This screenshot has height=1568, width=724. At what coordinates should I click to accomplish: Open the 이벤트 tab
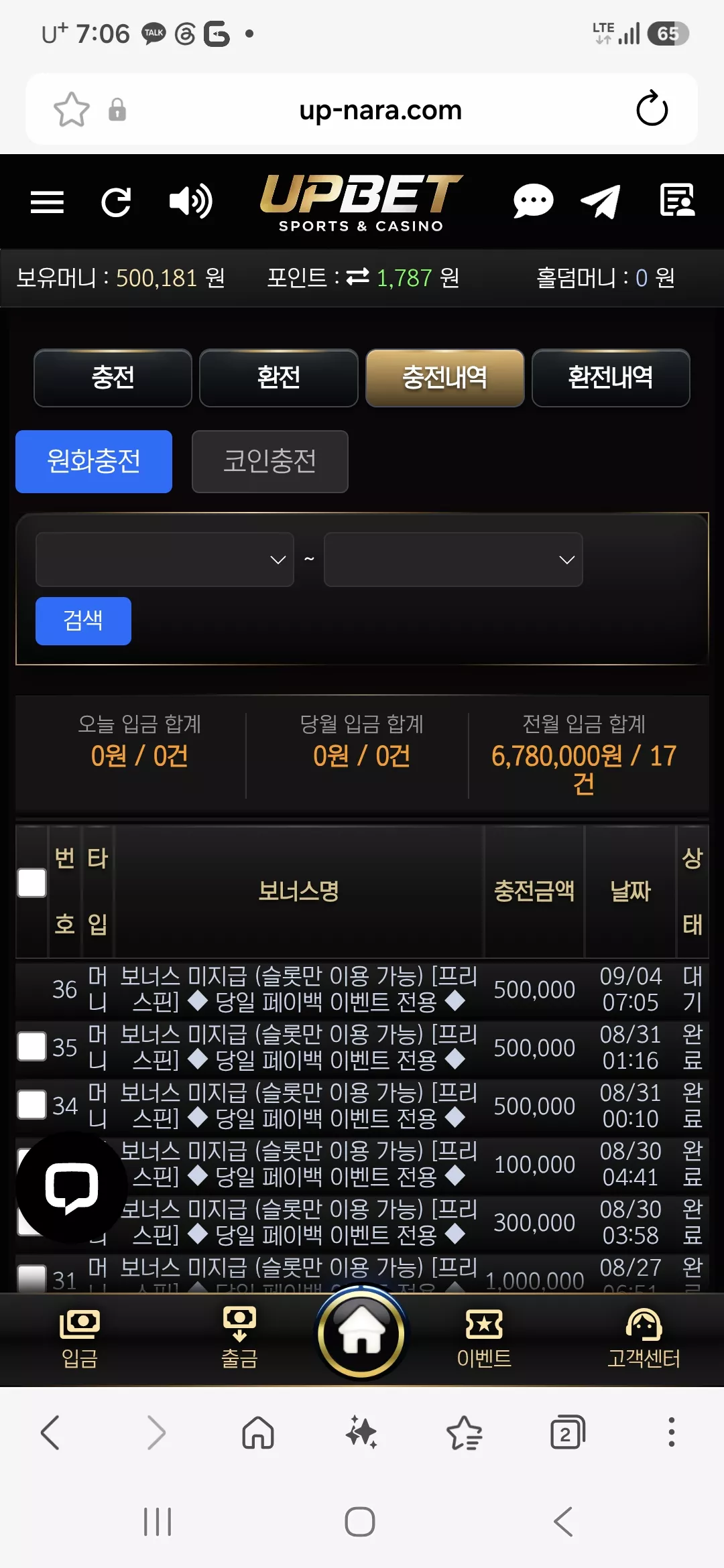coord(484,1340)
